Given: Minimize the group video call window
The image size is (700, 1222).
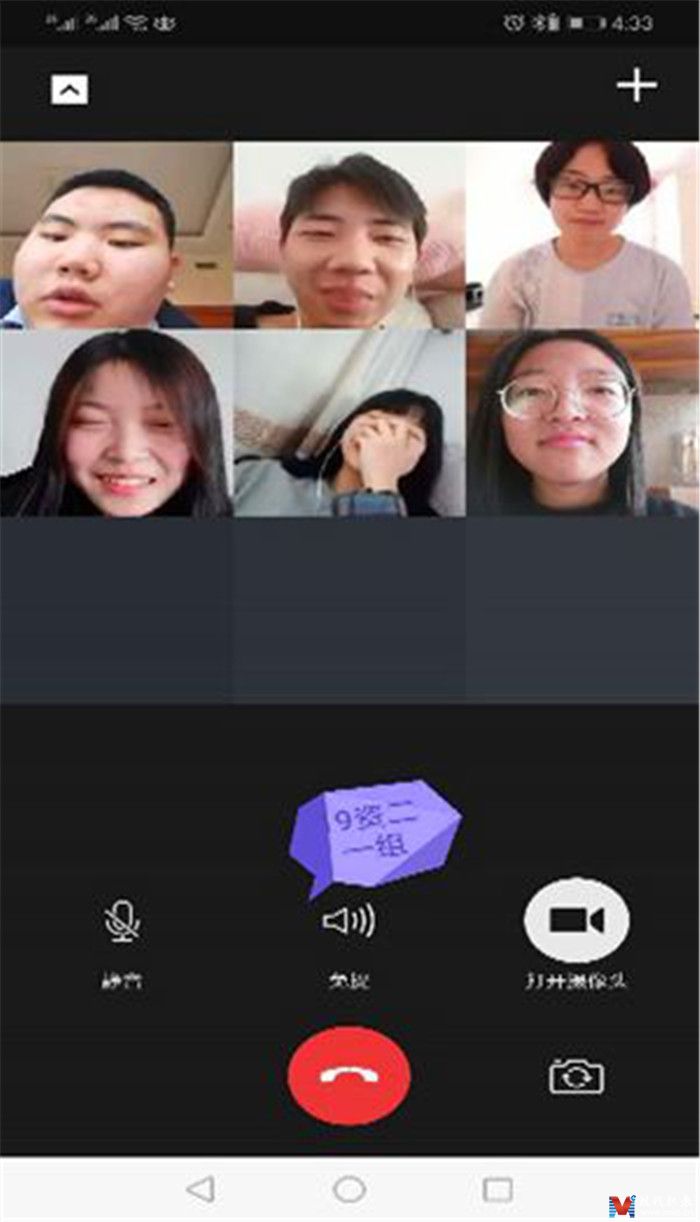Looking at the screenshot, I should click(x=69, y=91).
